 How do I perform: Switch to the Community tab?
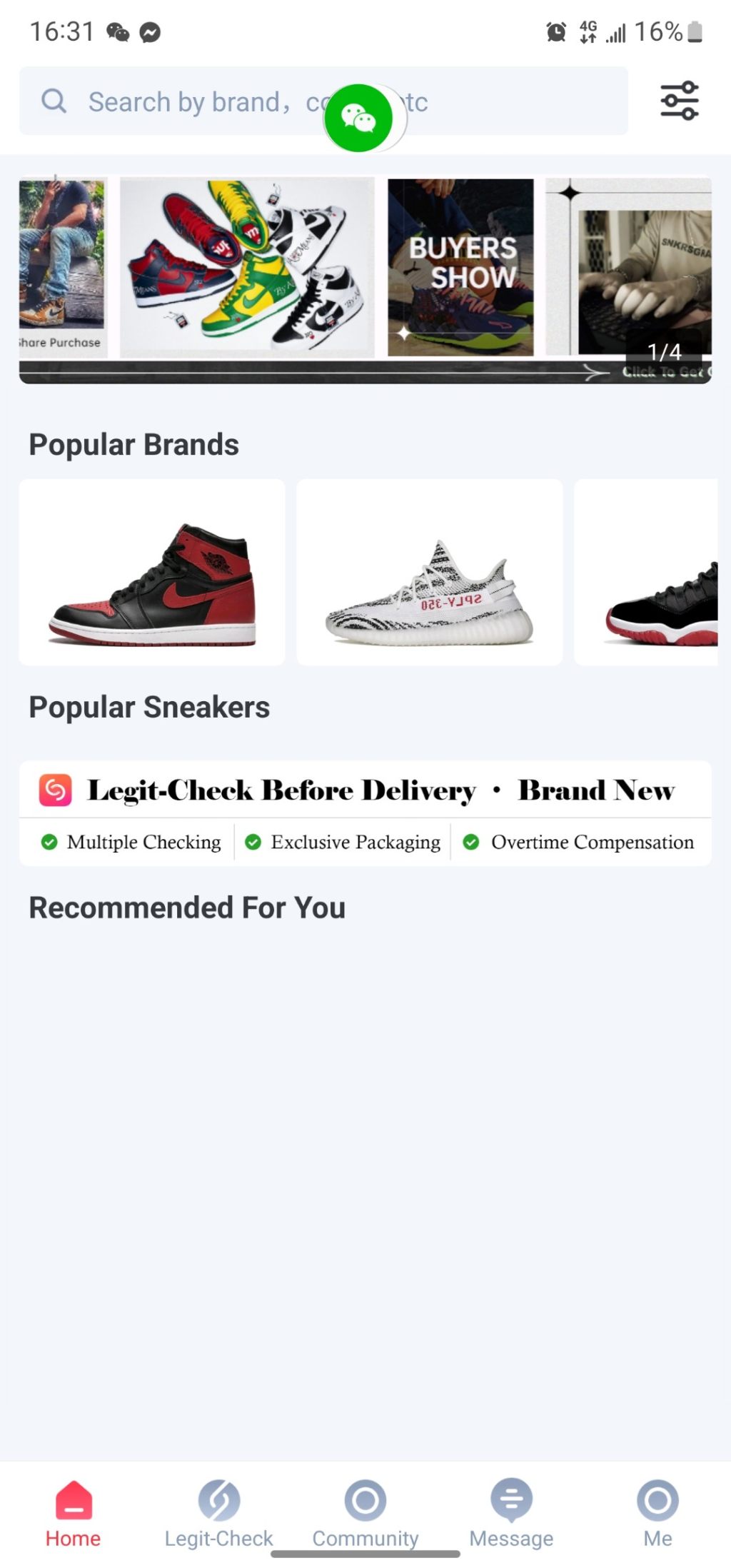tap(365, 1512)
